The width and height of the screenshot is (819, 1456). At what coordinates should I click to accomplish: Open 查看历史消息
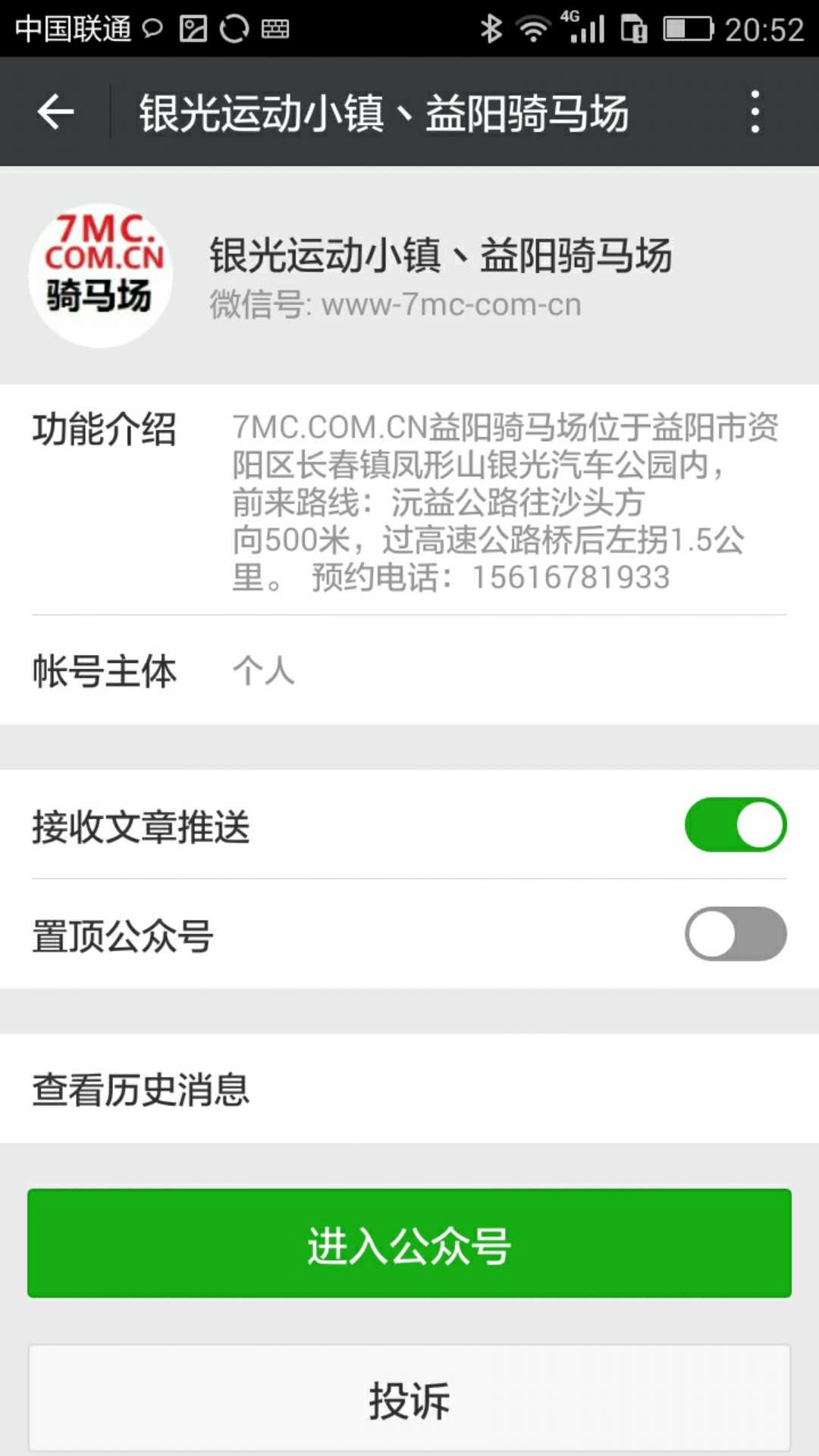(x=409, y=1089)
